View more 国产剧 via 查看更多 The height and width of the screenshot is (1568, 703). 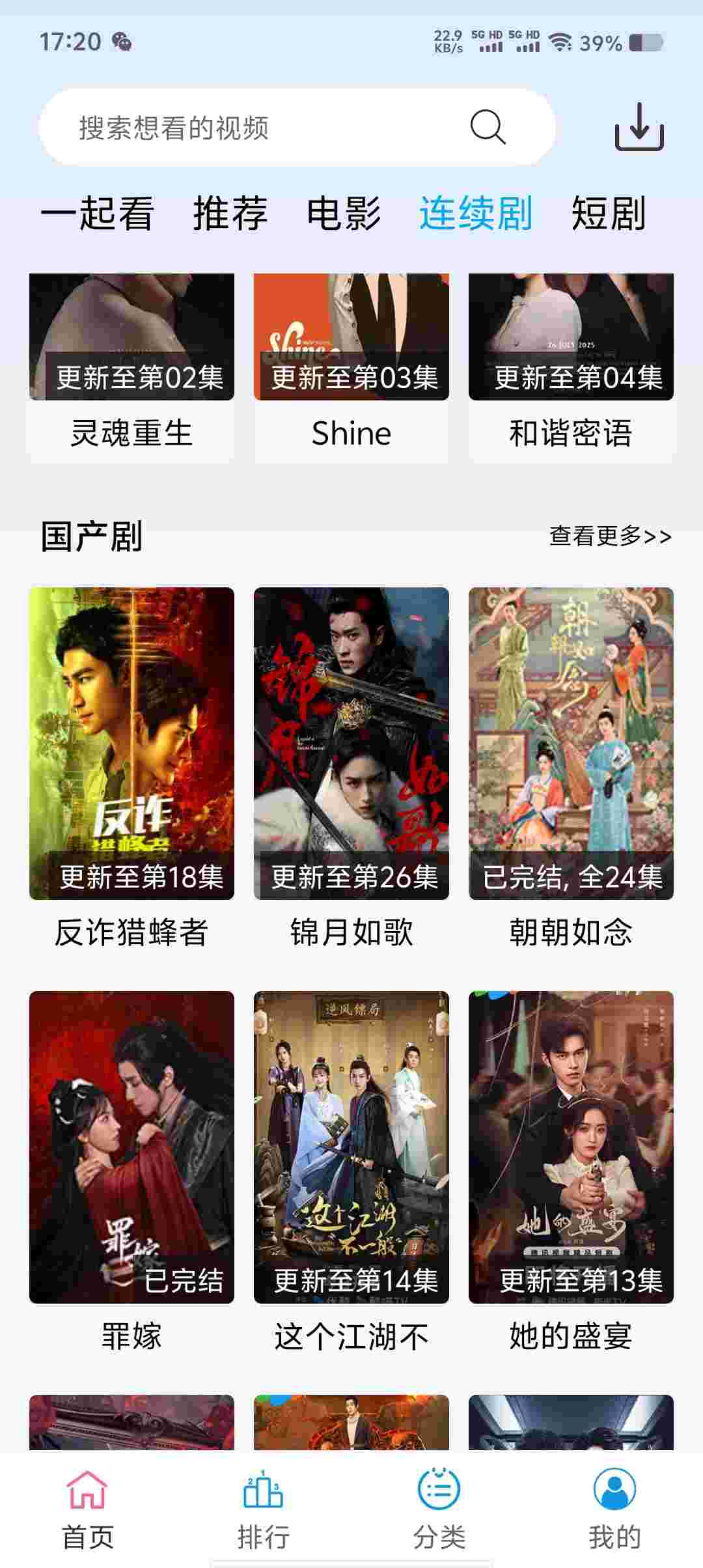pos(611,536)
